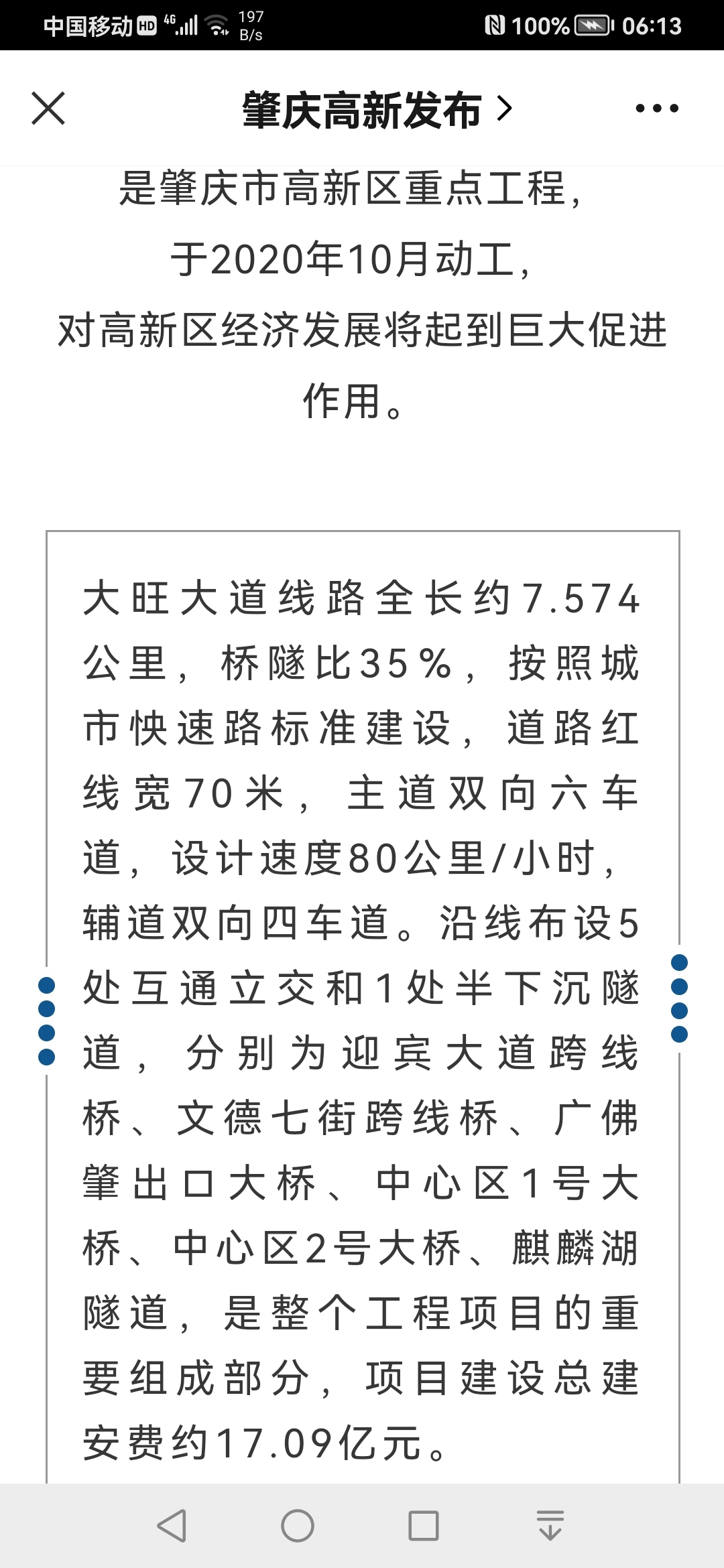Go to the home screen
This screenshot has height=1568, width=724.
[297, 1526]
